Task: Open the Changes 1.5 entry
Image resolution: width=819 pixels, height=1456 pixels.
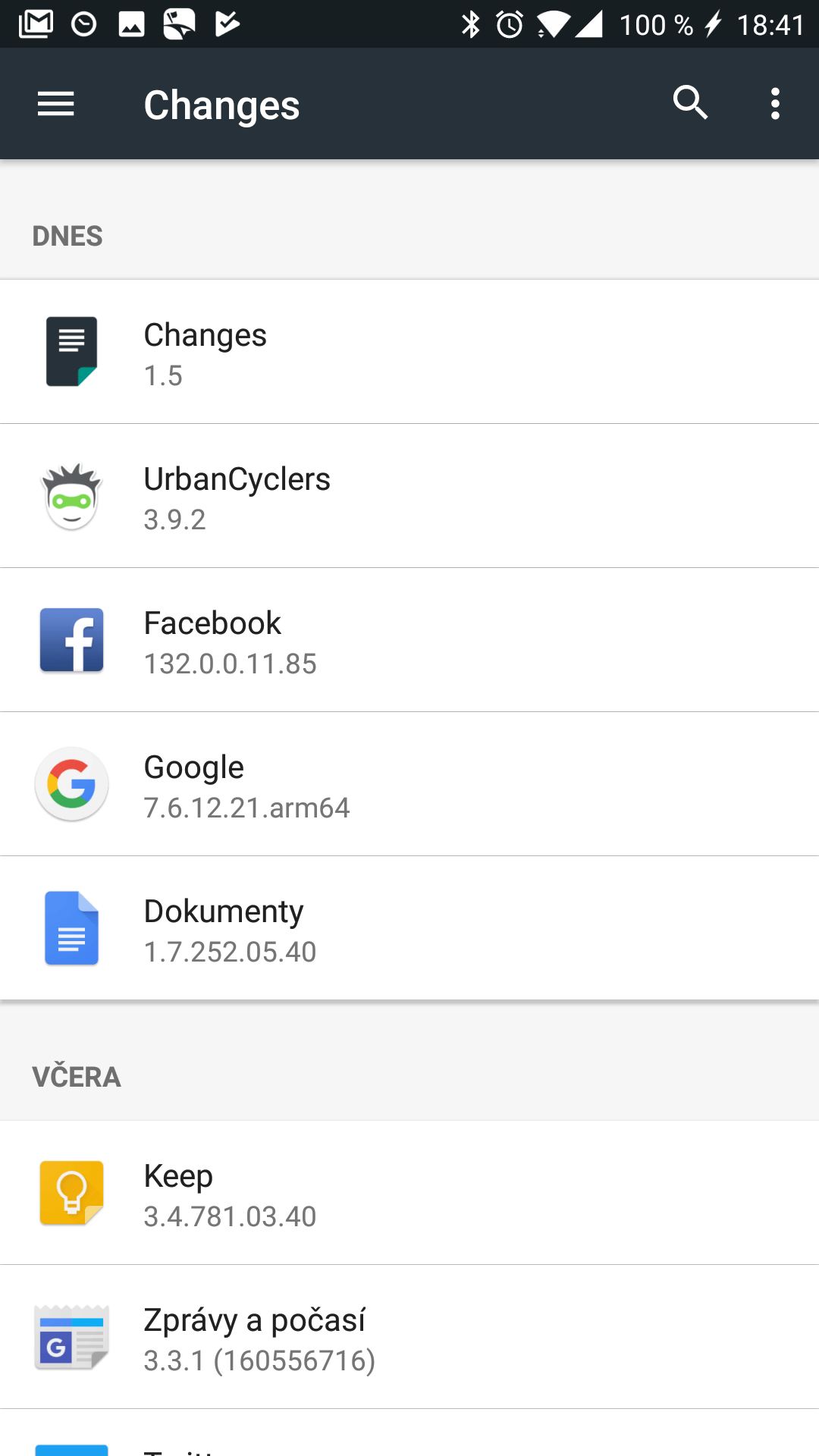Action: point(409,352)
